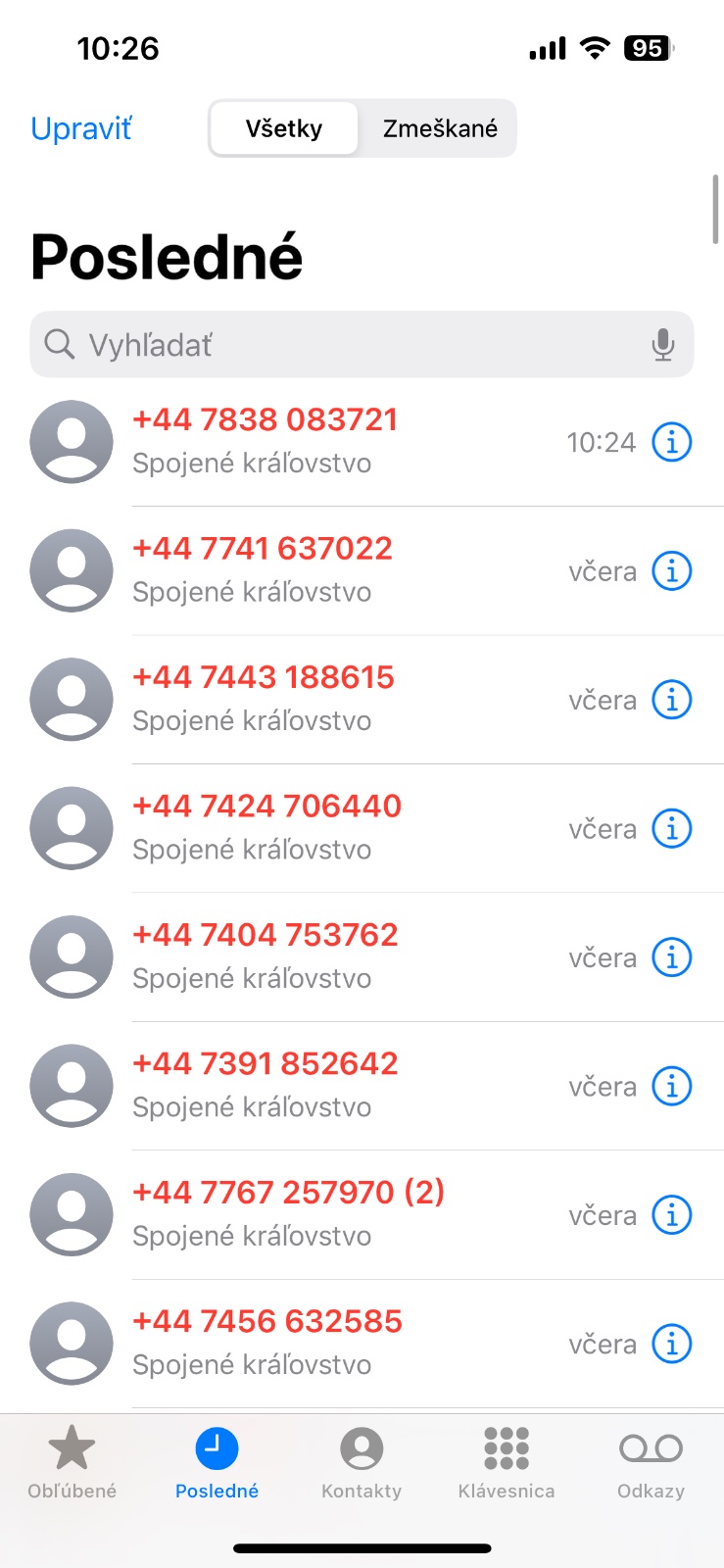
Task: Go to the Odkazy voicemail tab
Action: 651,1462
